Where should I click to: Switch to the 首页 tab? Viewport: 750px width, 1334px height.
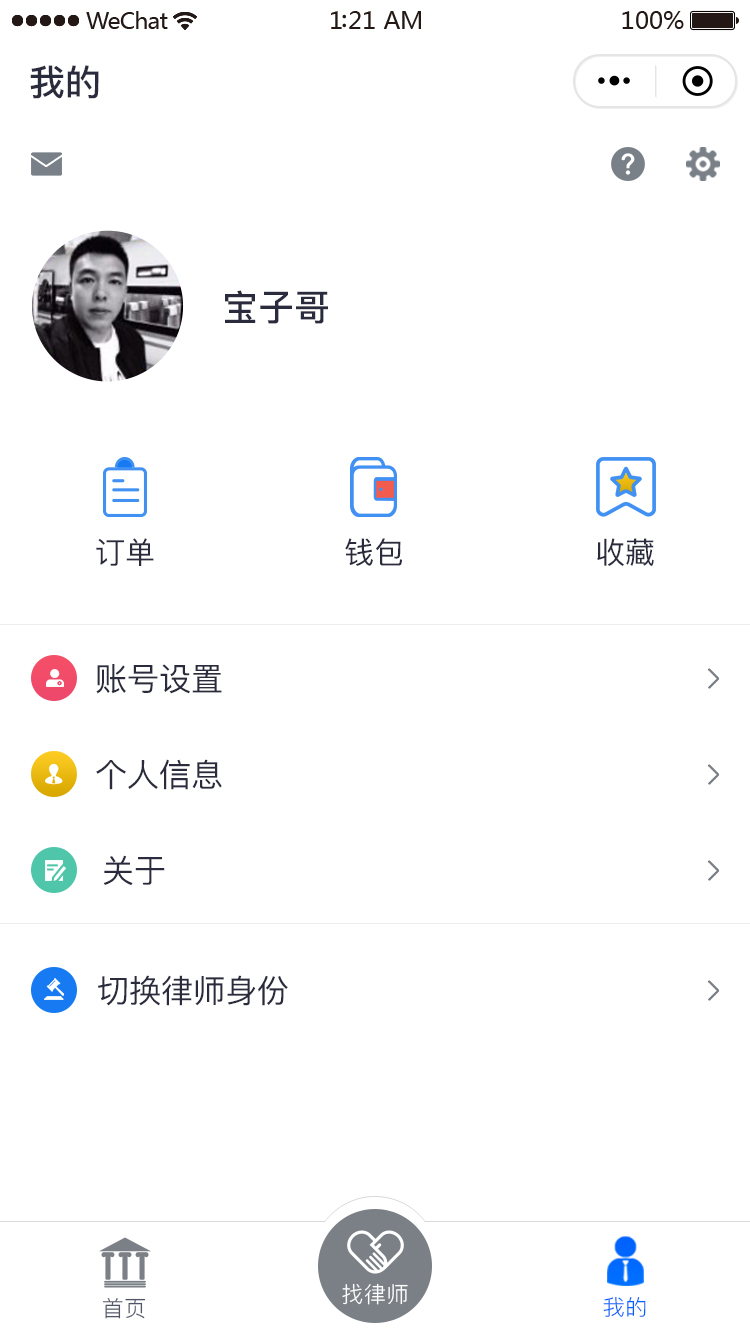pos(125,1278)
